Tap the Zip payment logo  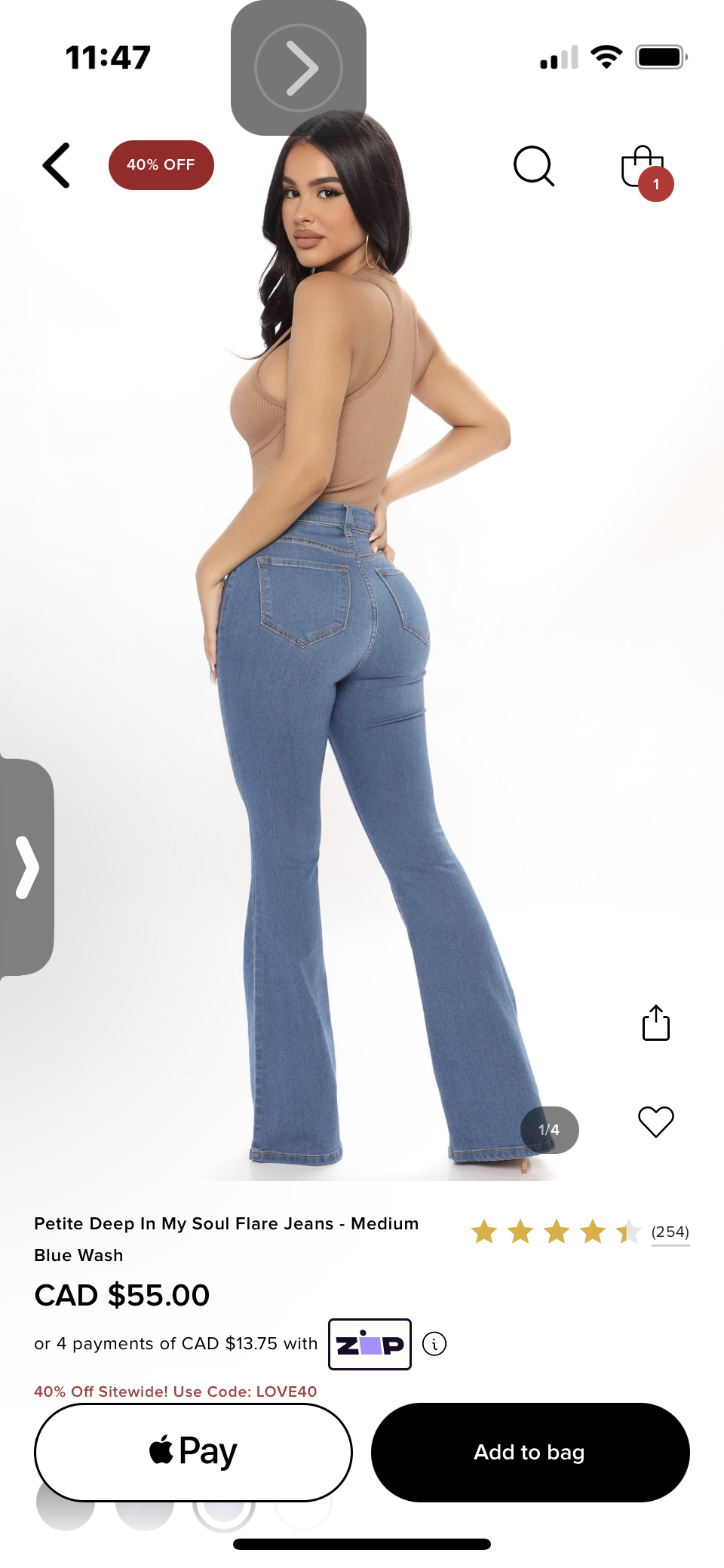coord(369,1343)
